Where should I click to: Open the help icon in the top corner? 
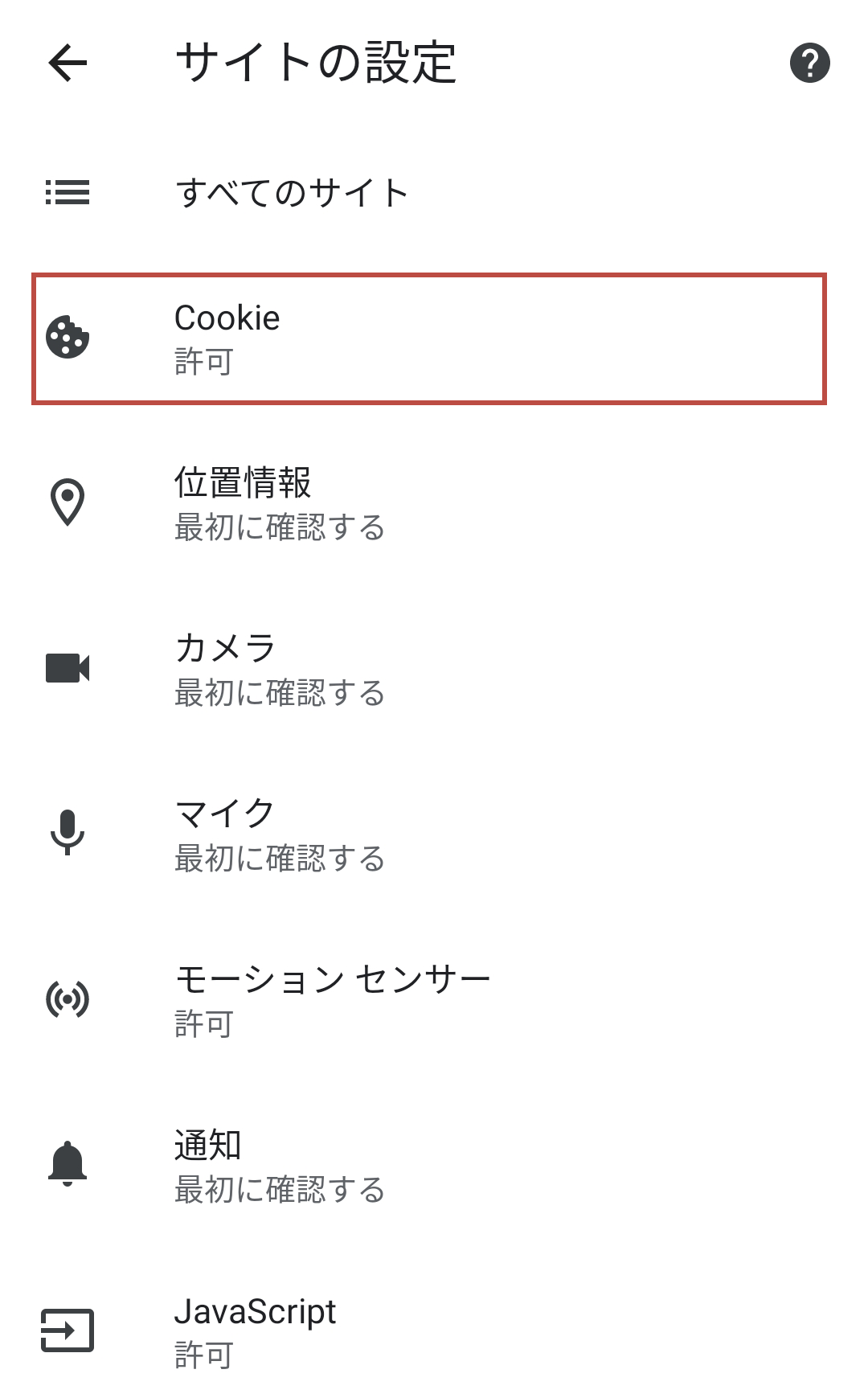coord(812,63)
